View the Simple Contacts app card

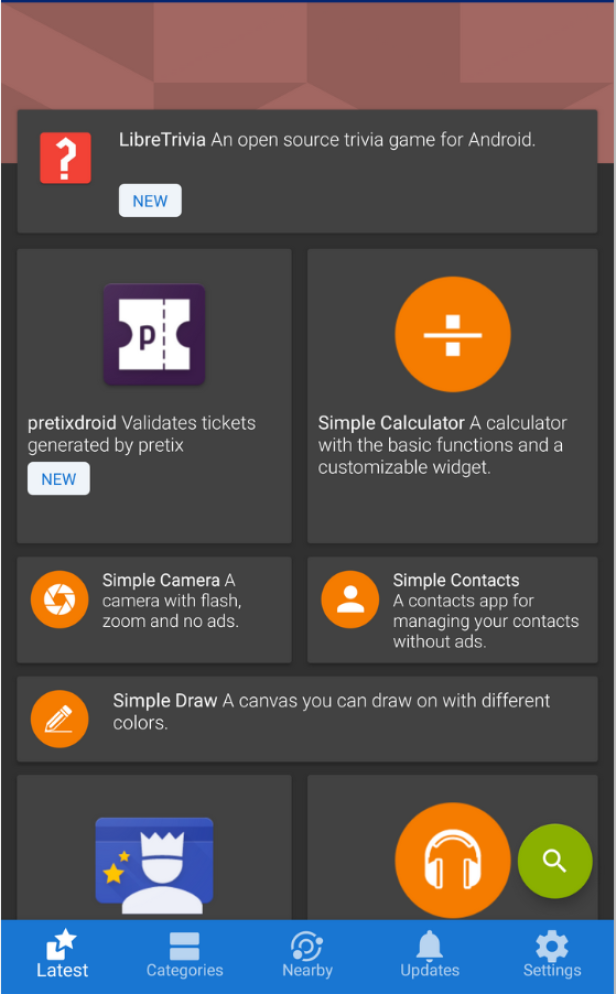pyautogui.click(x=452, y=610)
